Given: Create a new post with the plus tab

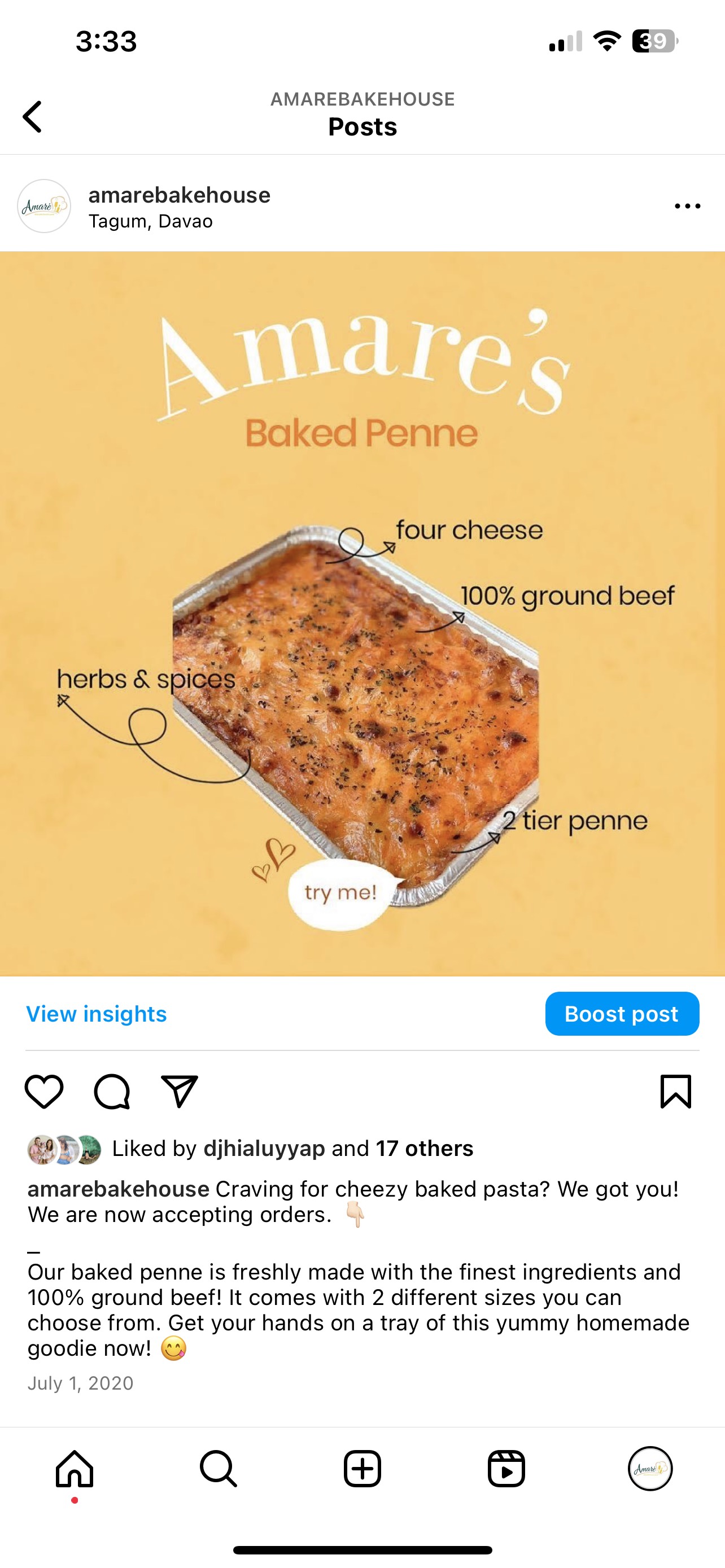Looking at the screenshot, I should click(x=362, y=1469).
